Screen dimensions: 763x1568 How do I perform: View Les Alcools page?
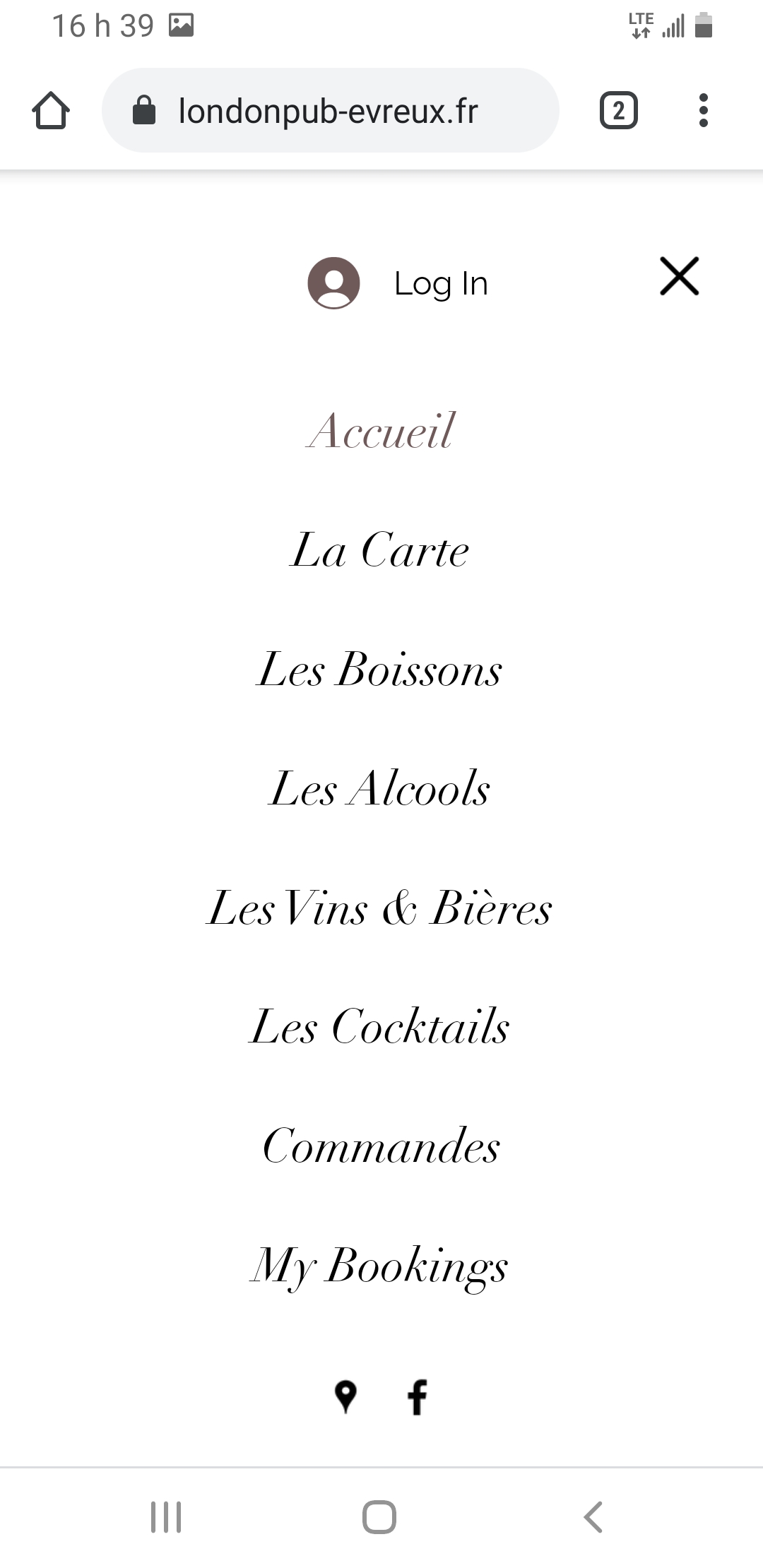[x=380, y=788]
